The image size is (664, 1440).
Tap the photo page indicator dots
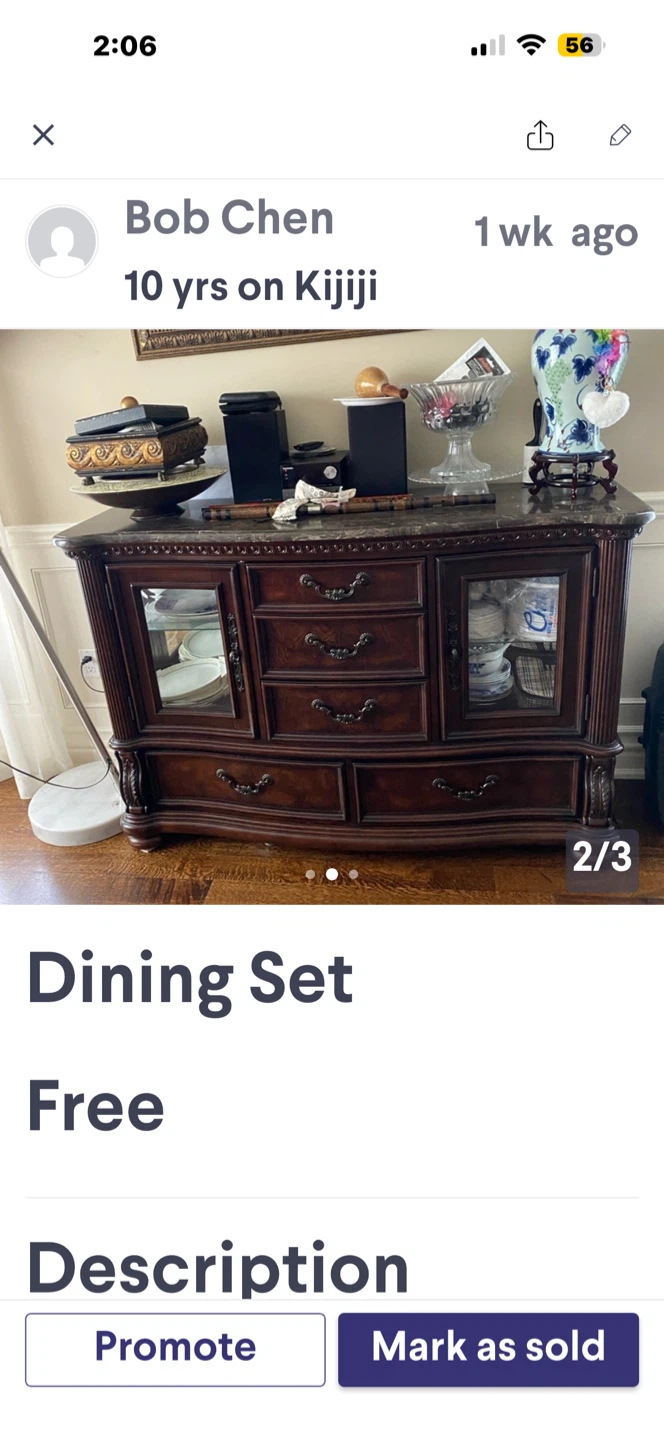[332, 874]
